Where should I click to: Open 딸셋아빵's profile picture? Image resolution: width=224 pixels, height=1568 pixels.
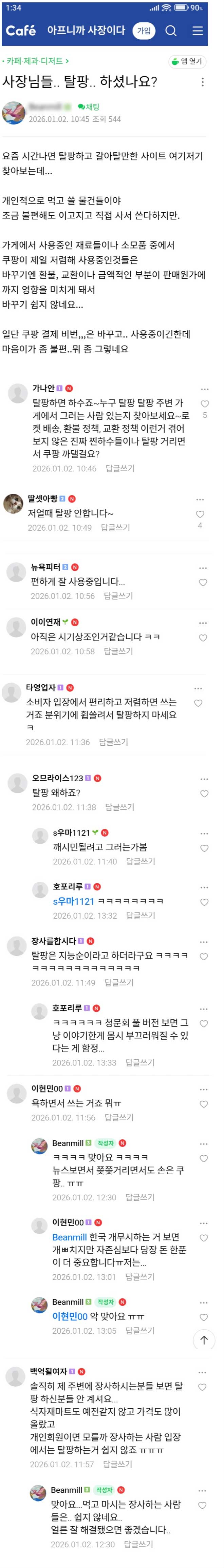coord(13,503)
